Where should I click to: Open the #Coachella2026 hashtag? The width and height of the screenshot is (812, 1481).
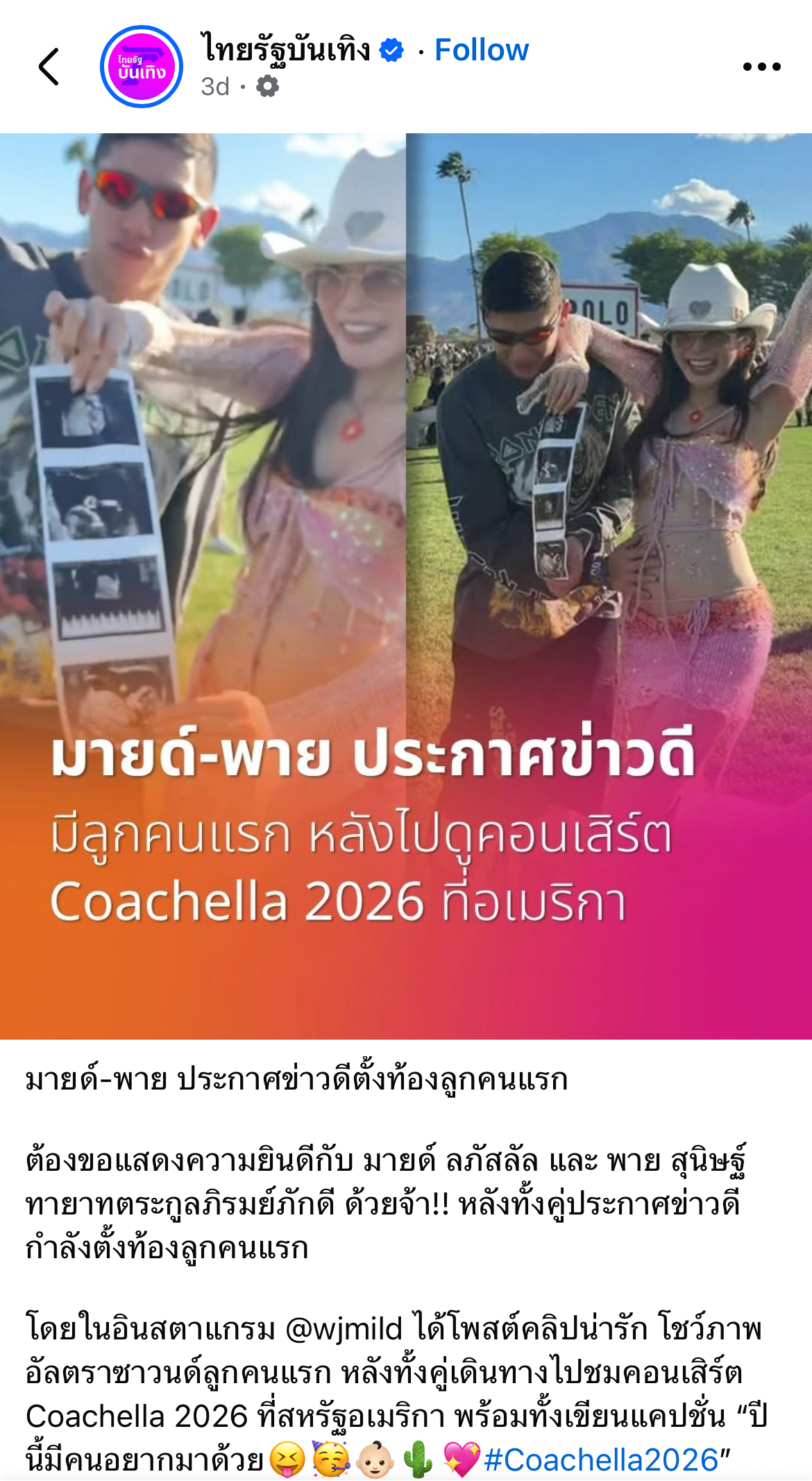pyautogui.click(x=601, y=1460)
